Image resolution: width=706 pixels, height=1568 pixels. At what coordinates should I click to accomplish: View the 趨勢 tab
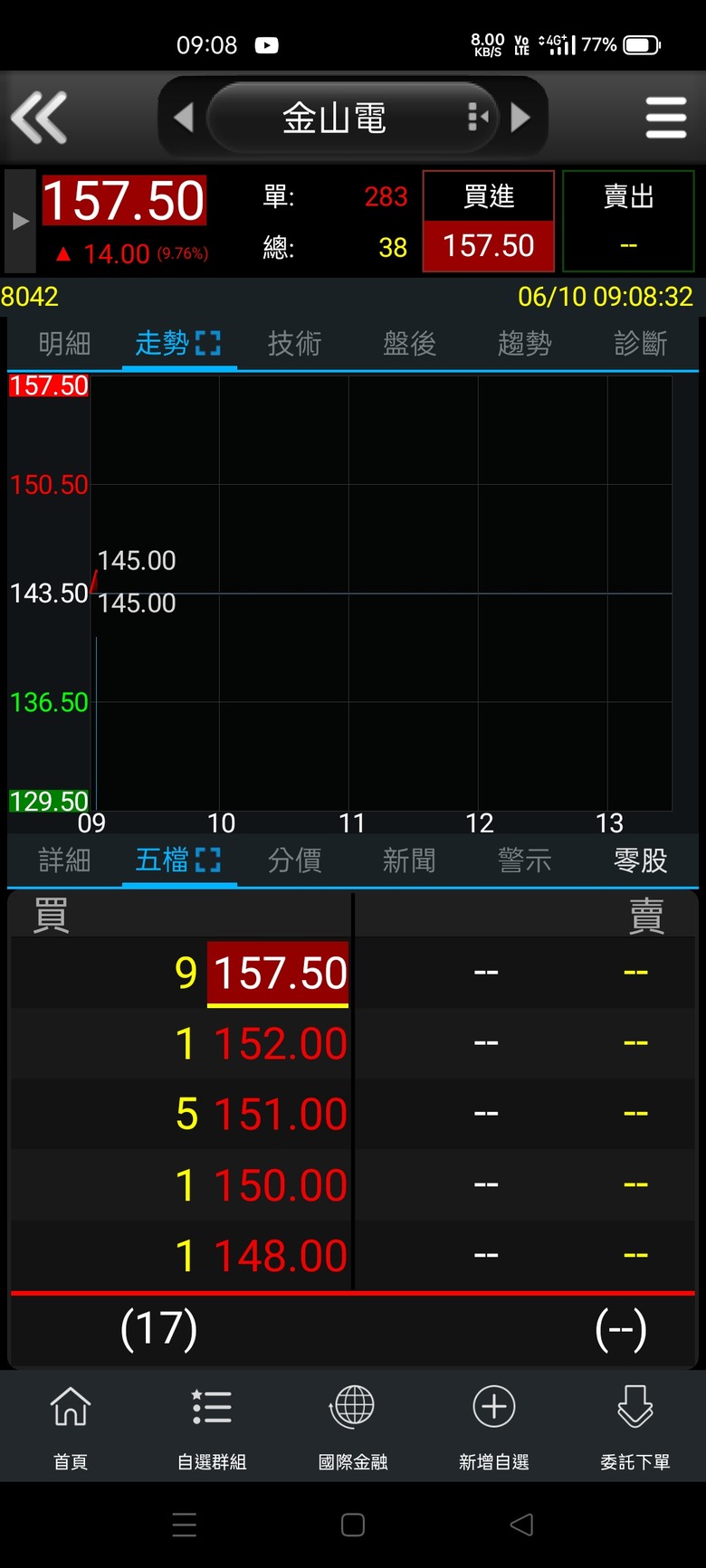[524, 344]
